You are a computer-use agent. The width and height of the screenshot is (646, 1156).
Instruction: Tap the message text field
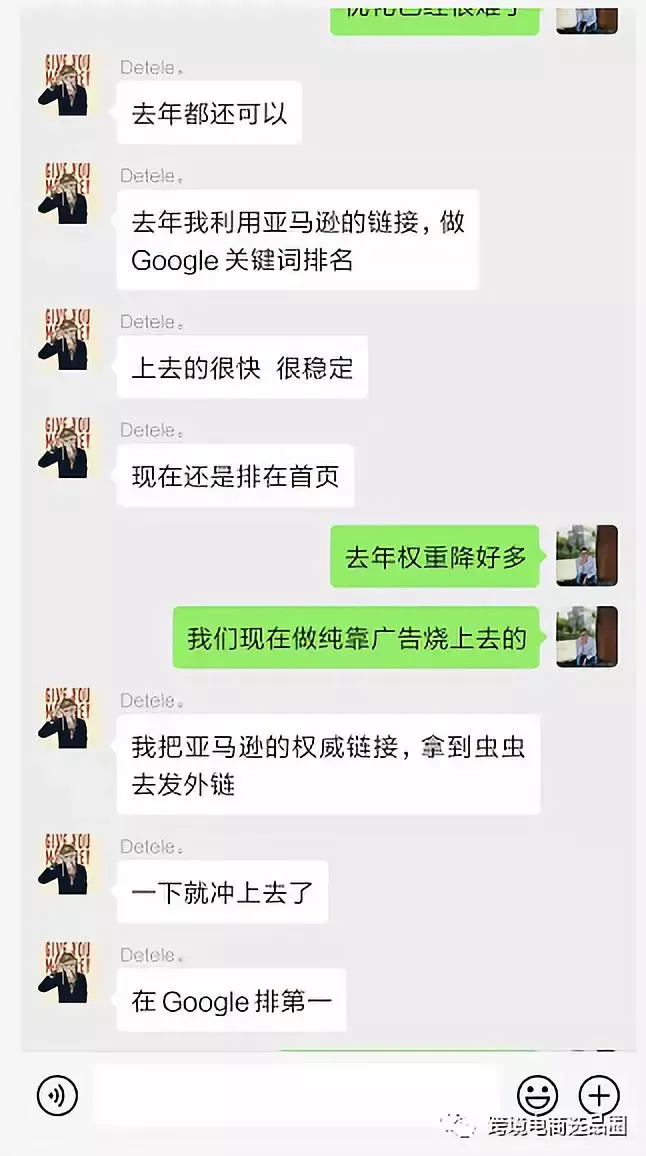click(x=296, y=1095)
